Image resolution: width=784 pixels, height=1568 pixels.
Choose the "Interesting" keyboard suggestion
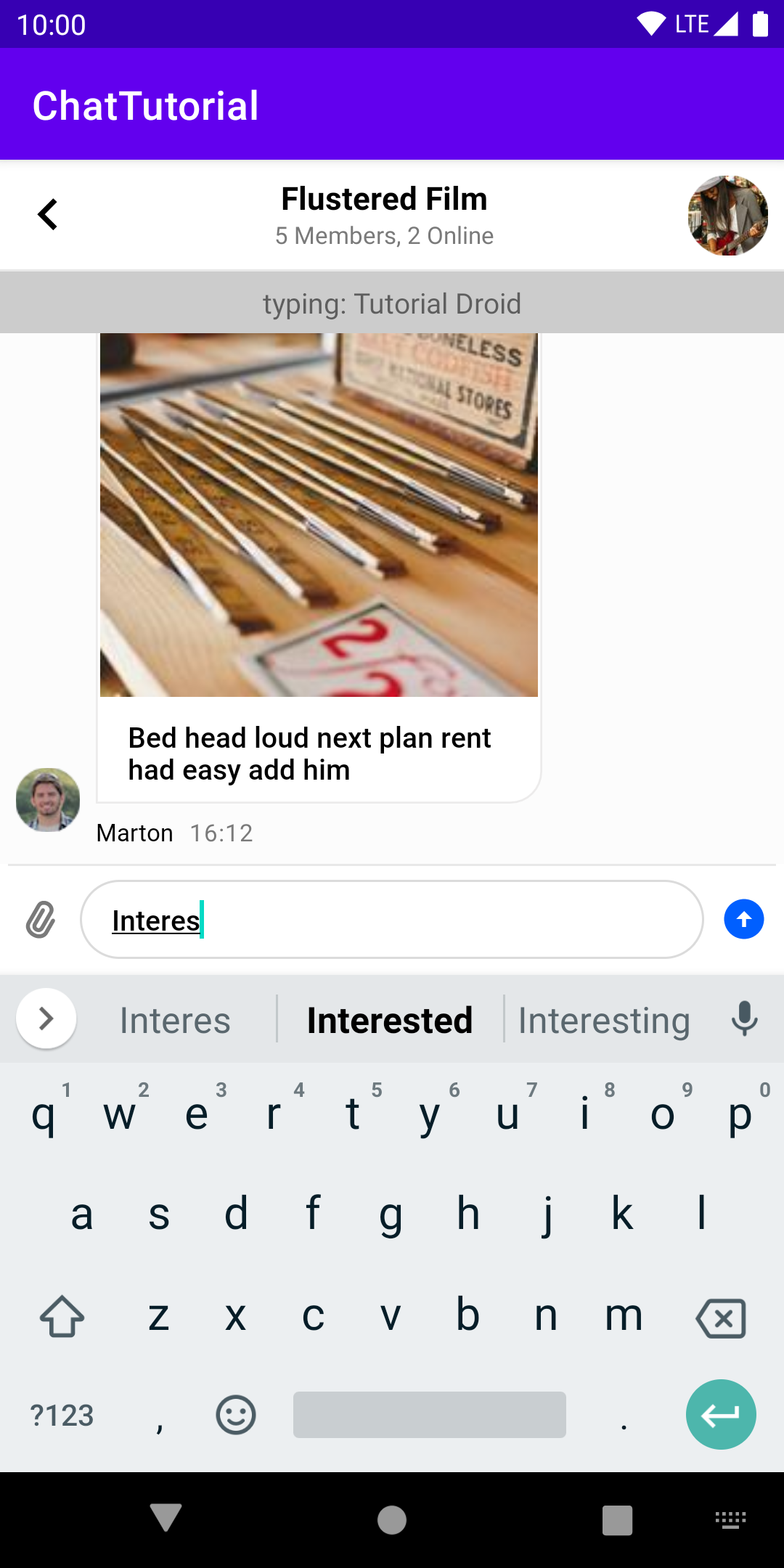point(604,1020)
